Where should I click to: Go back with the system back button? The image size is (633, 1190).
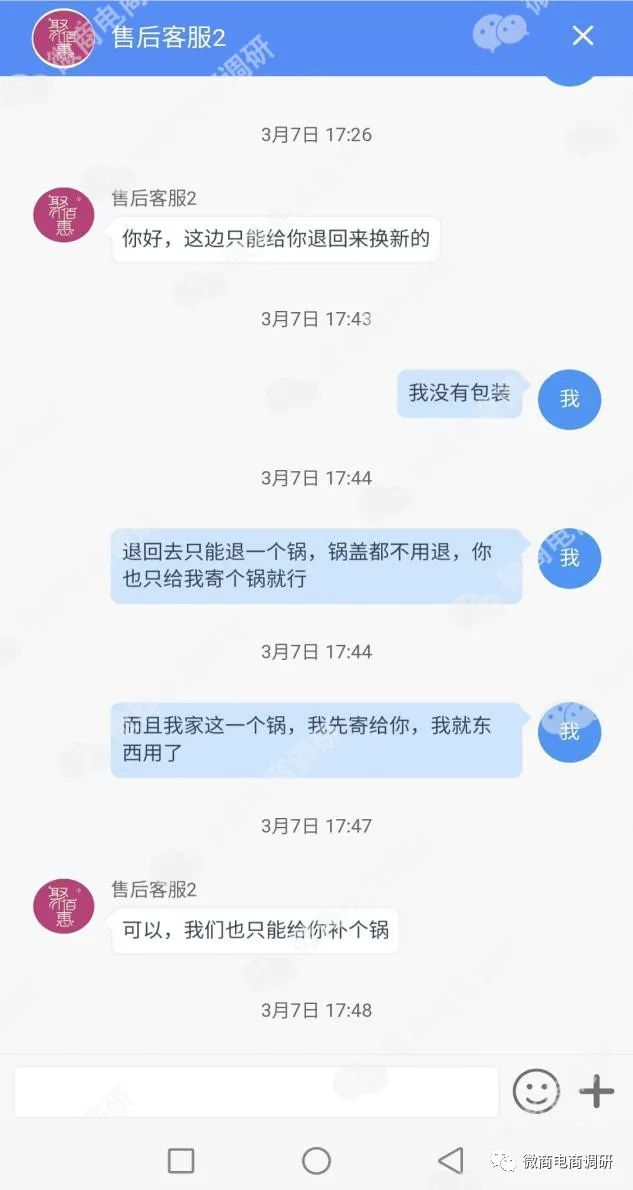tap(451, 1160)
